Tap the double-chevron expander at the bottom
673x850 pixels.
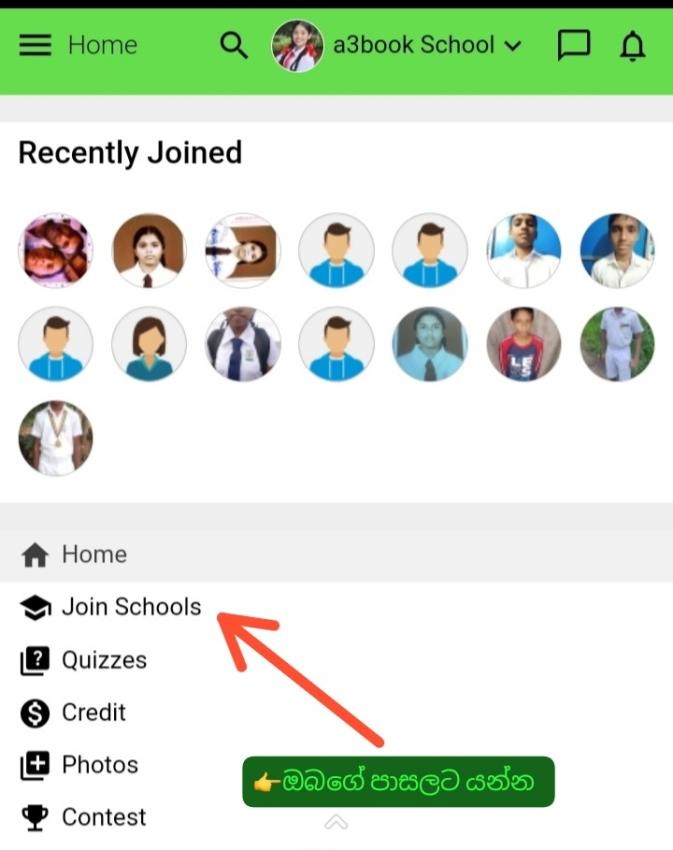pyautogui.click(x=336, y=822)
